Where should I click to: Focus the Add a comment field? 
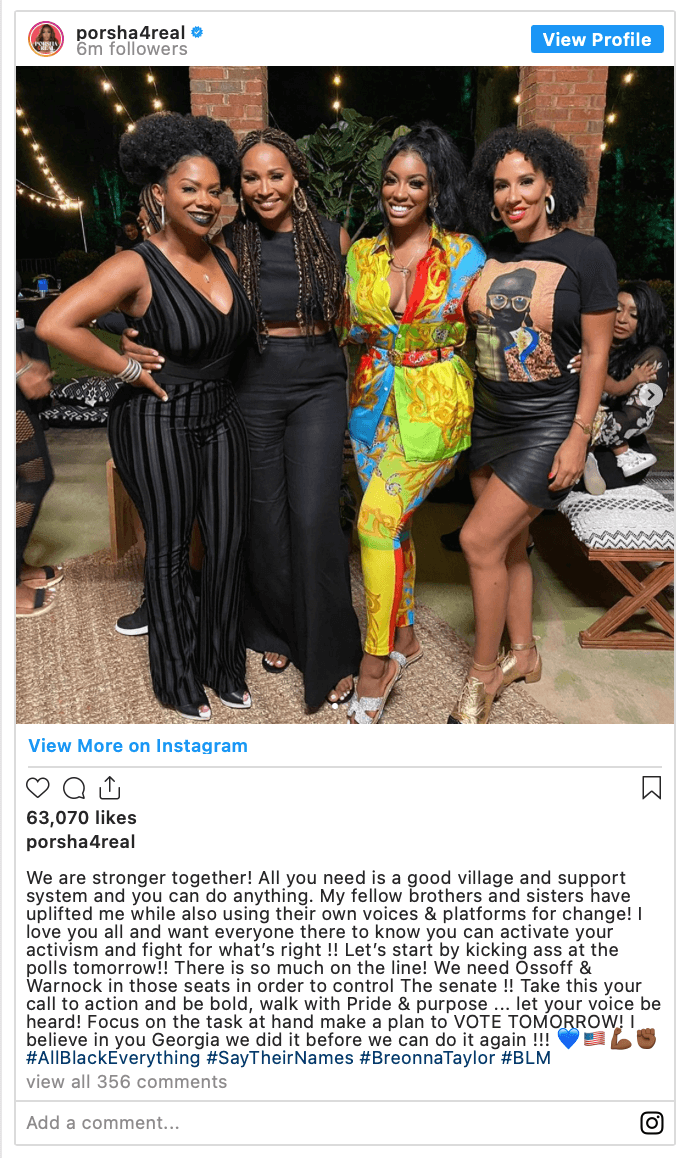coord(325,1123)
